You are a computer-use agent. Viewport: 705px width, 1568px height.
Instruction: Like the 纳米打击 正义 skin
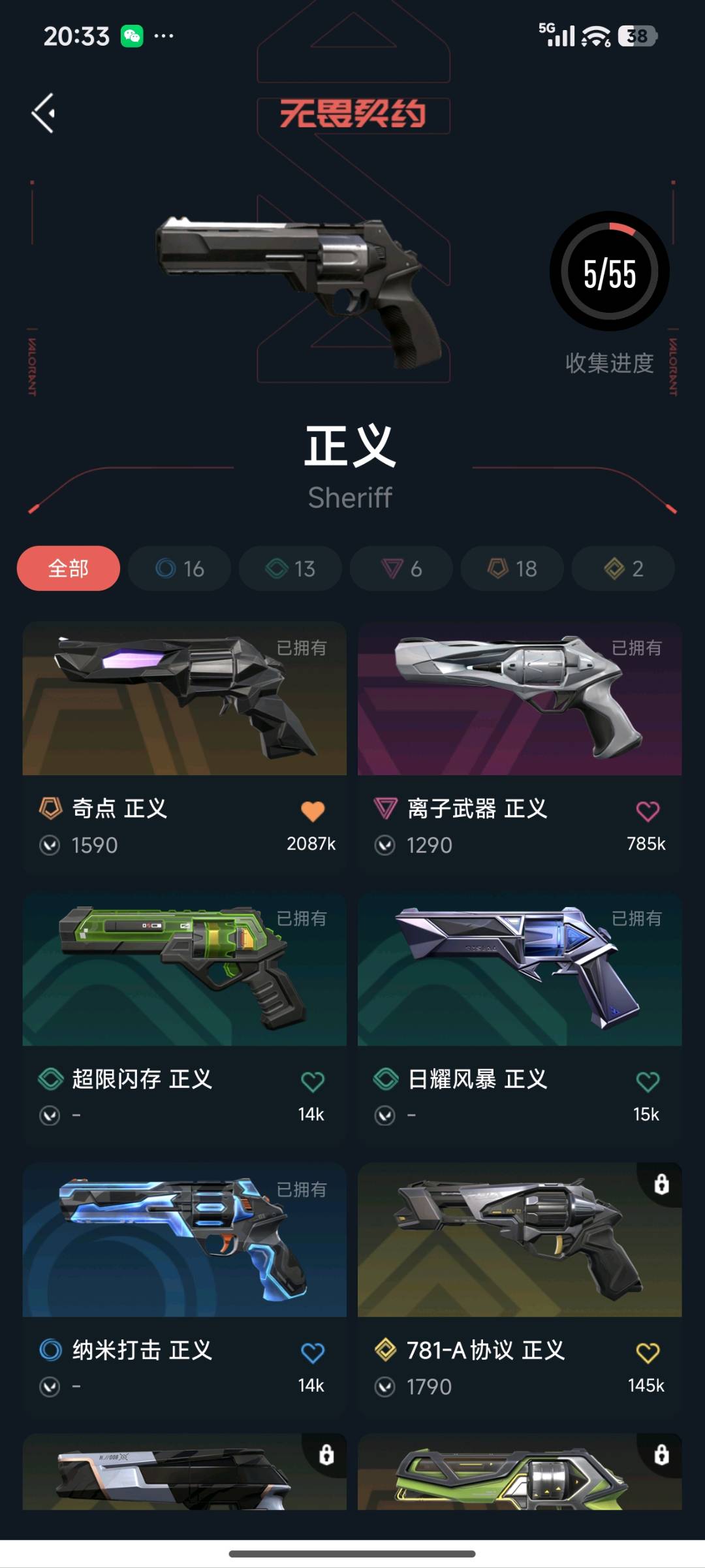[313, 1352]
